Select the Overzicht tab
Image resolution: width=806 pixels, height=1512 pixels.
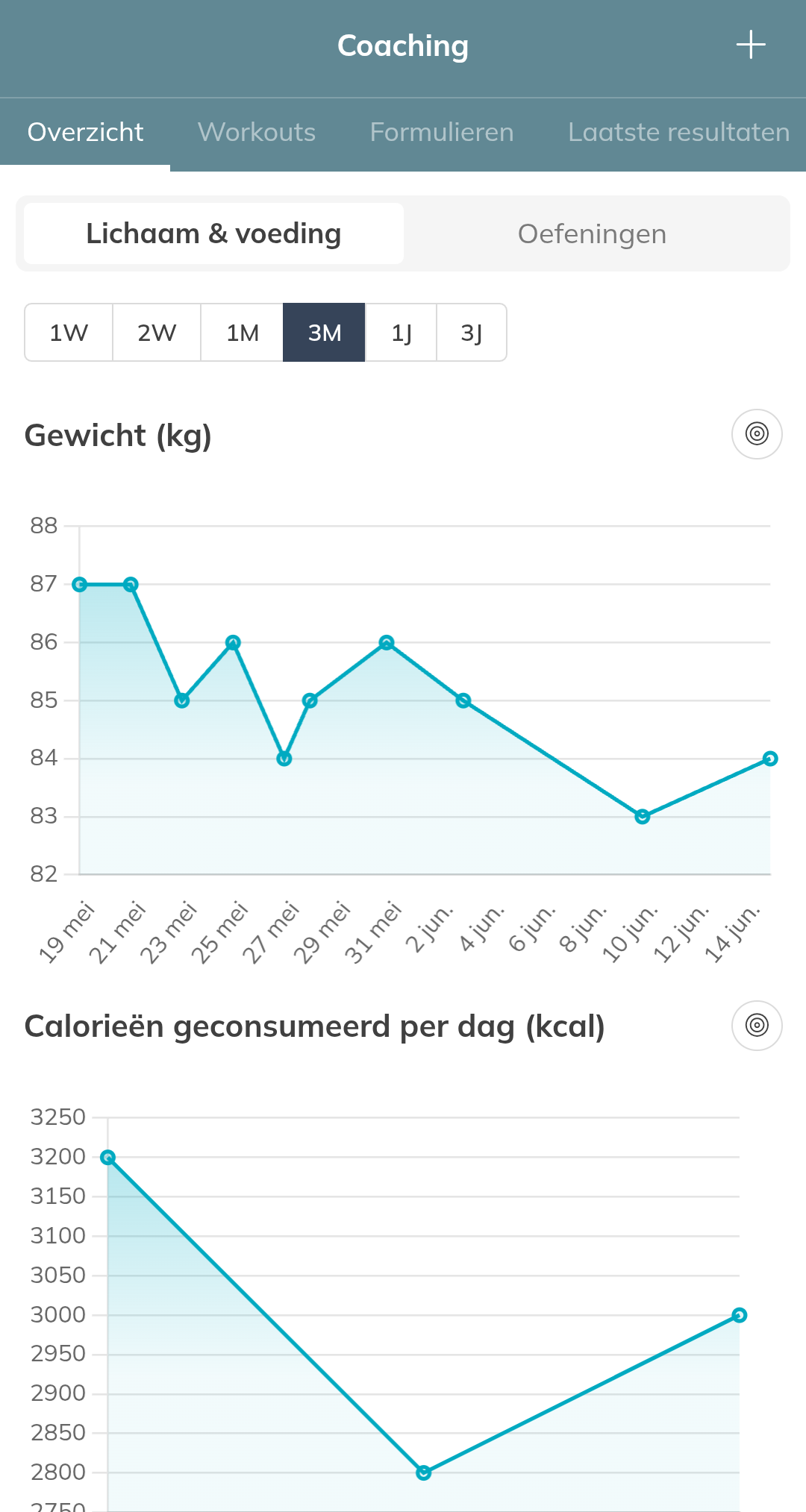[x=85, y=131]
